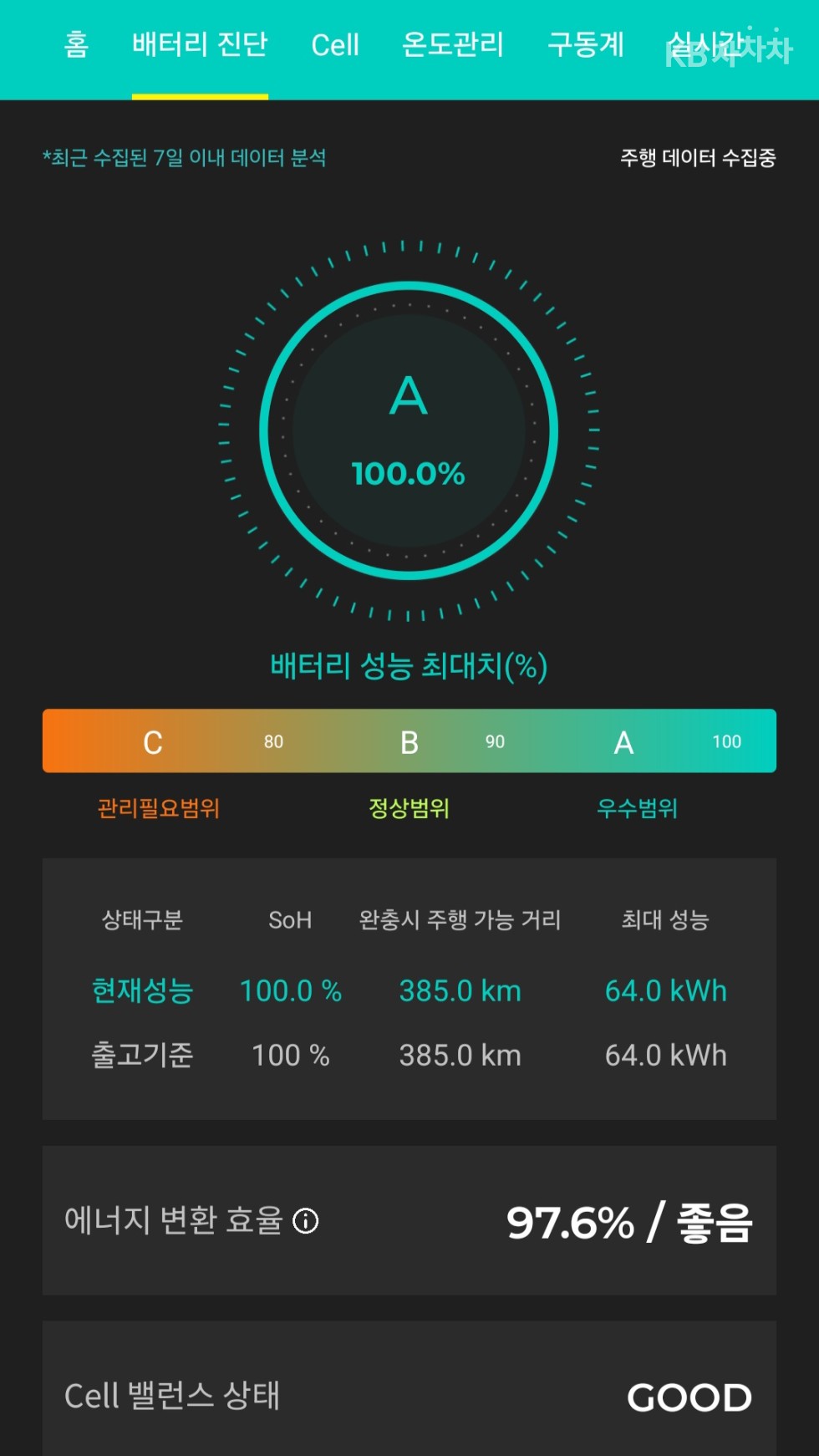Switch to the 홈 tab
This screenshot has width=819, height=1456.
pyautogui.click(x=76, y=44)
